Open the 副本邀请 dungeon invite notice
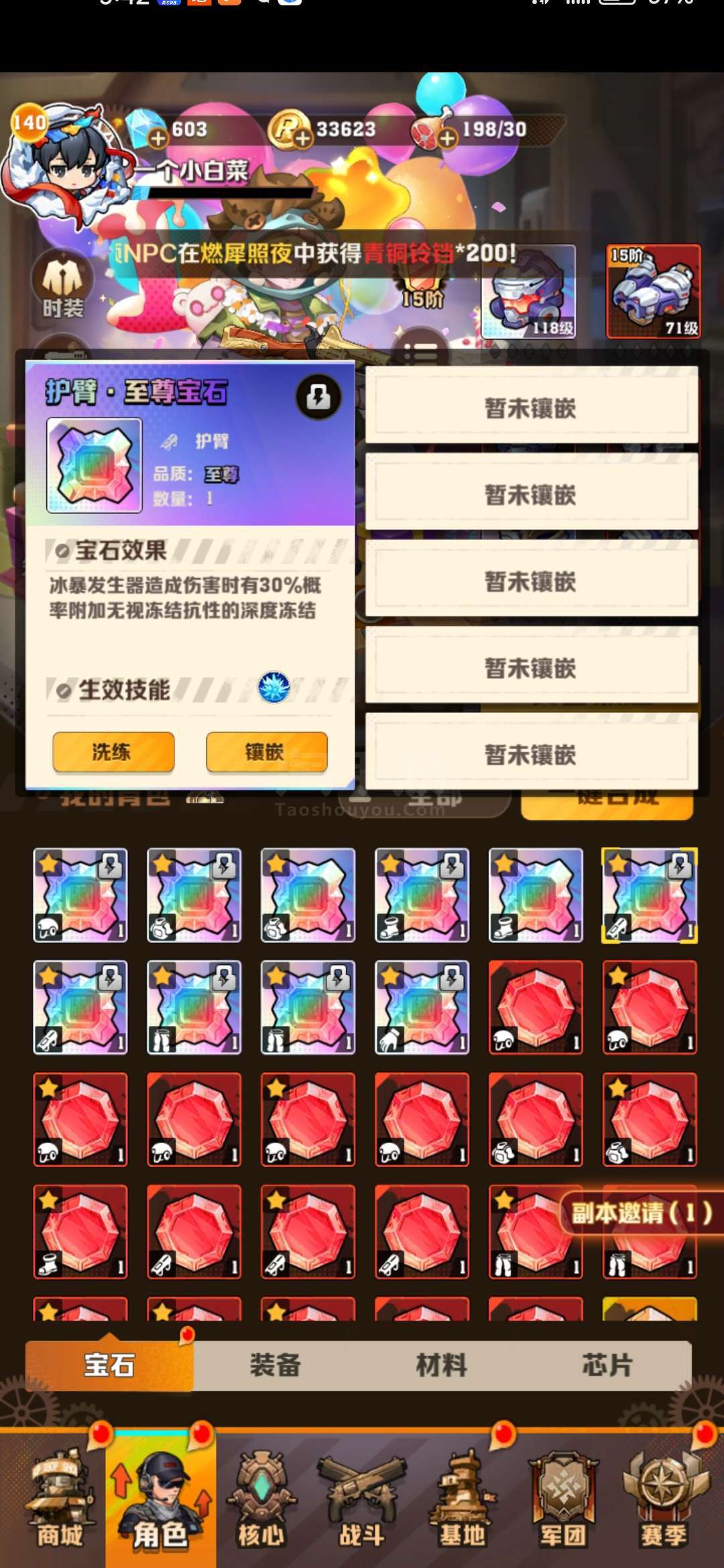This screenshot has height=1568, width=724. point(641,1213)
